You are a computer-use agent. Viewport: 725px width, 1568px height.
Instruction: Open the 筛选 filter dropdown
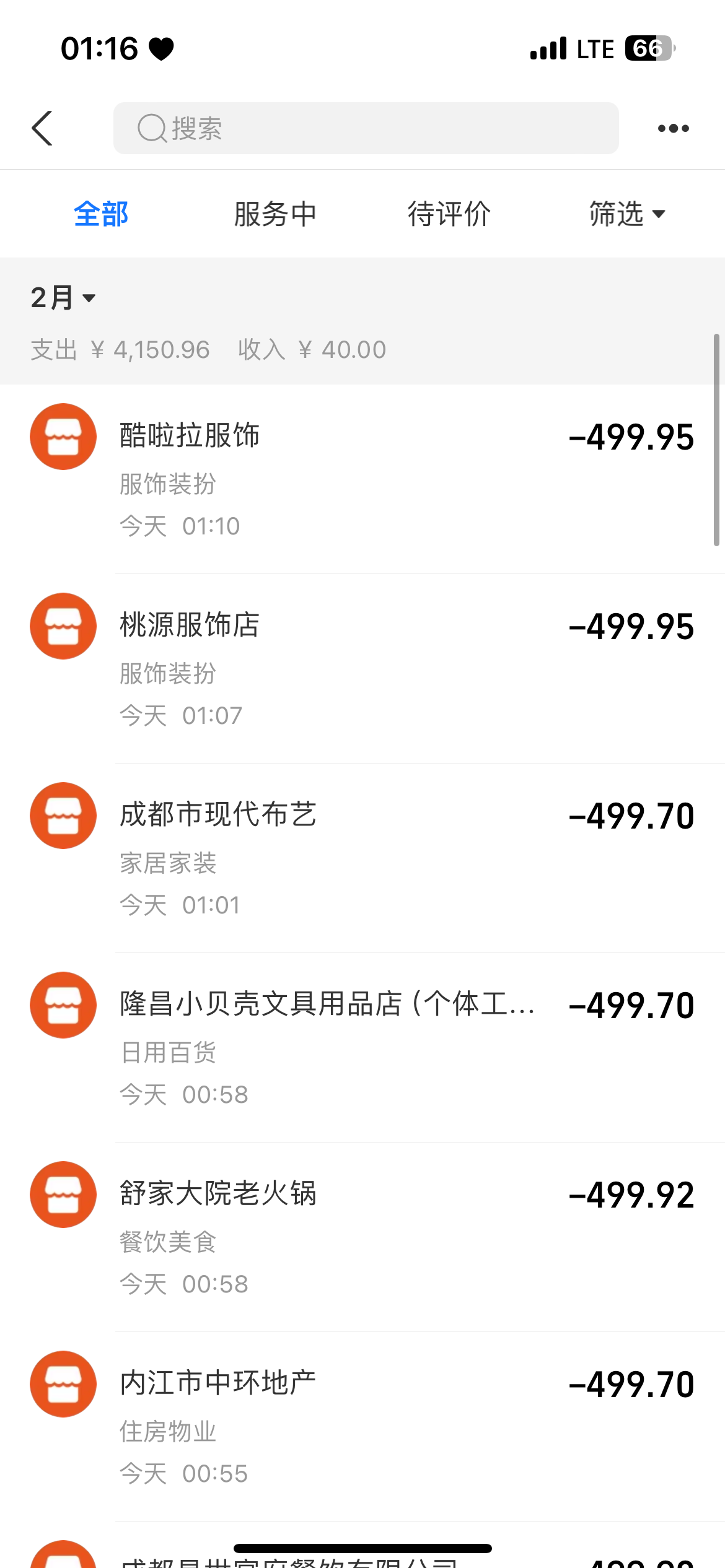(x=627, y=214)
